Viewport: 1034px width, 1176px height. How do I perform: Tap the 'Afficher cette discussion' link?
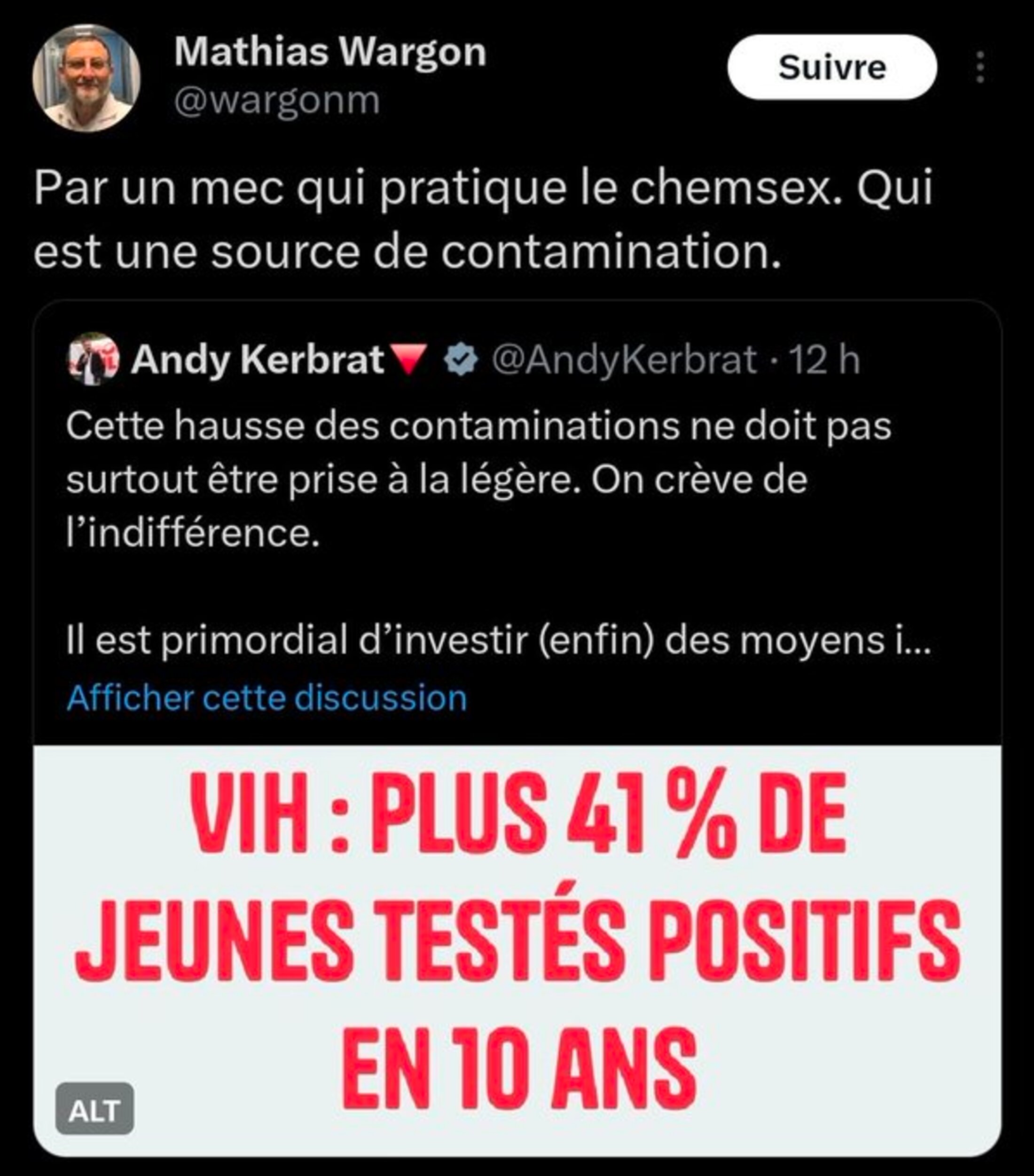coord(266,698)
